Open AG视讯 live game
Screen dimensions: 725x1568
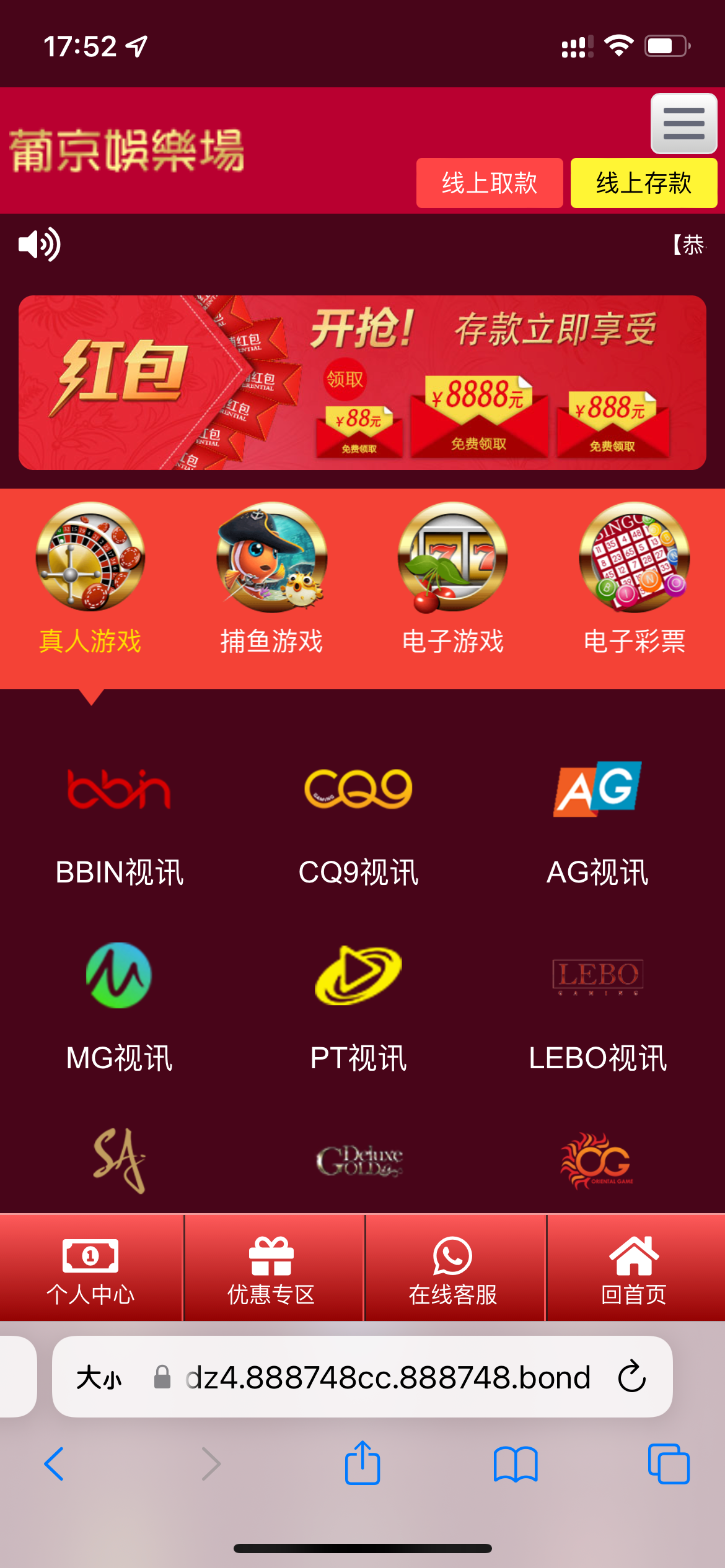(x=597, y=824)
